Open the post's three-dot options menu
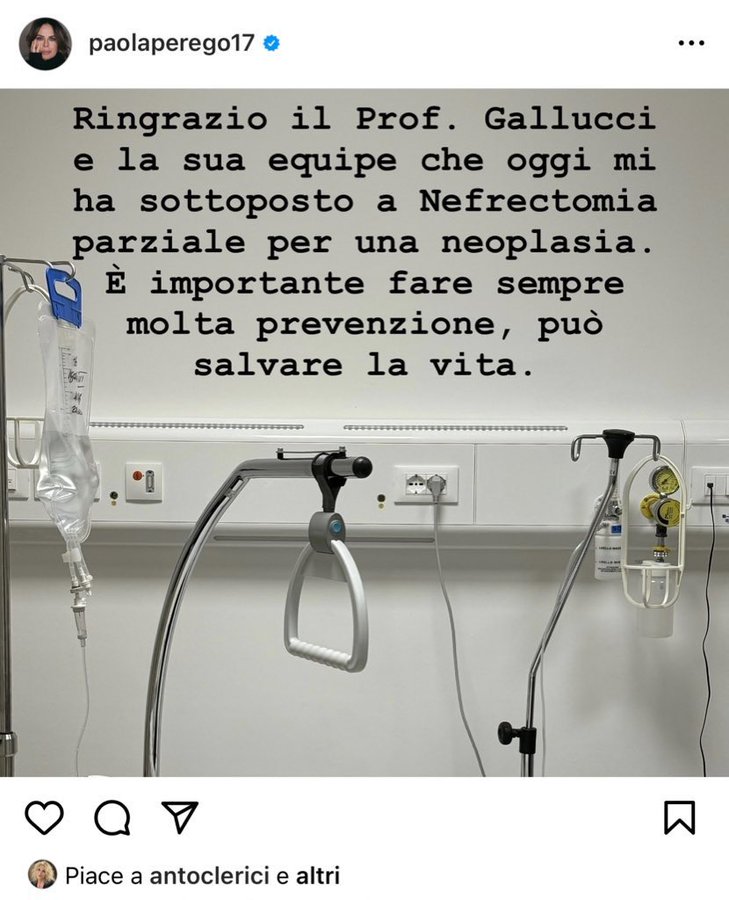This screenshot has height=900, width=729. pos(691,43)
